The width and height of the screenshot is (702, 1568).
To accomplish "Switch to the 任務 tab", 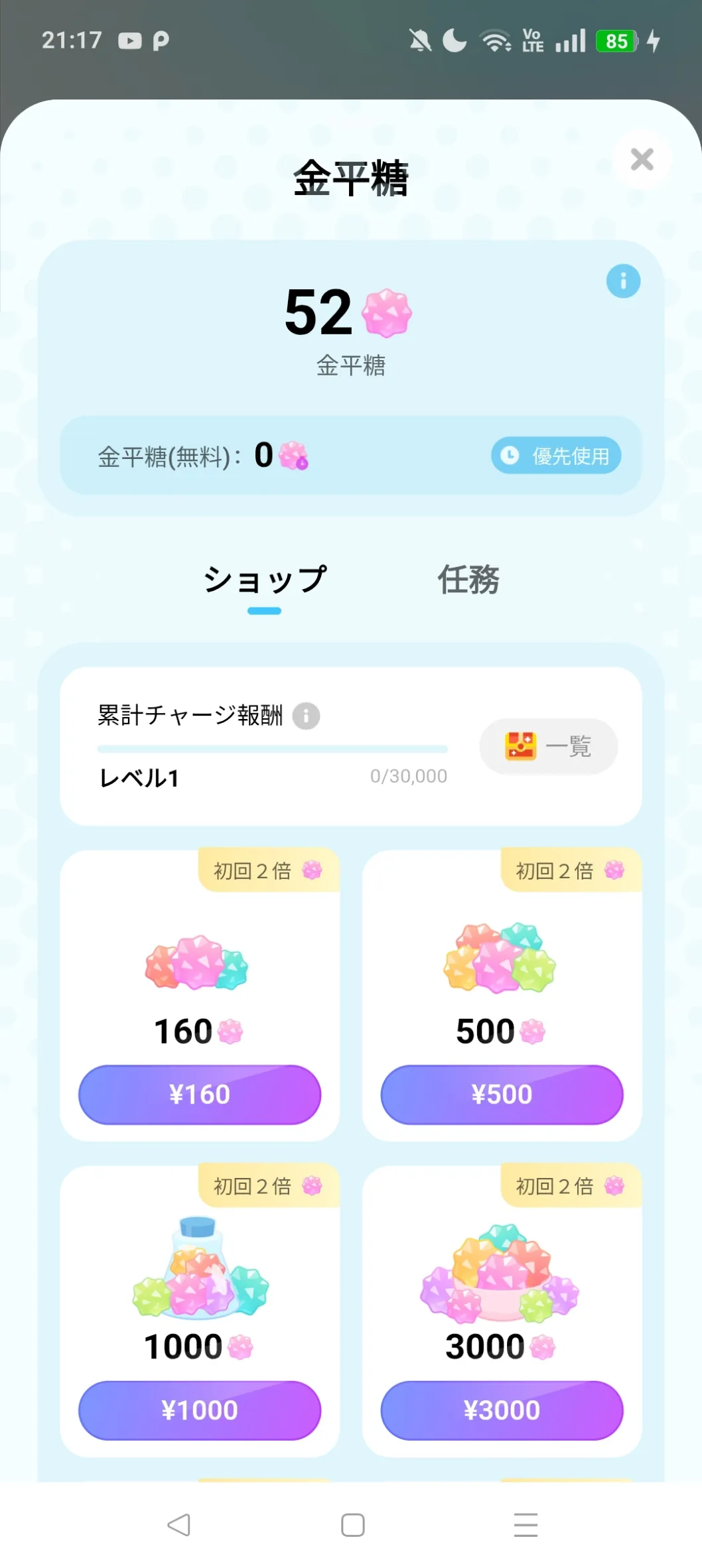I will (x=468, y=580).
